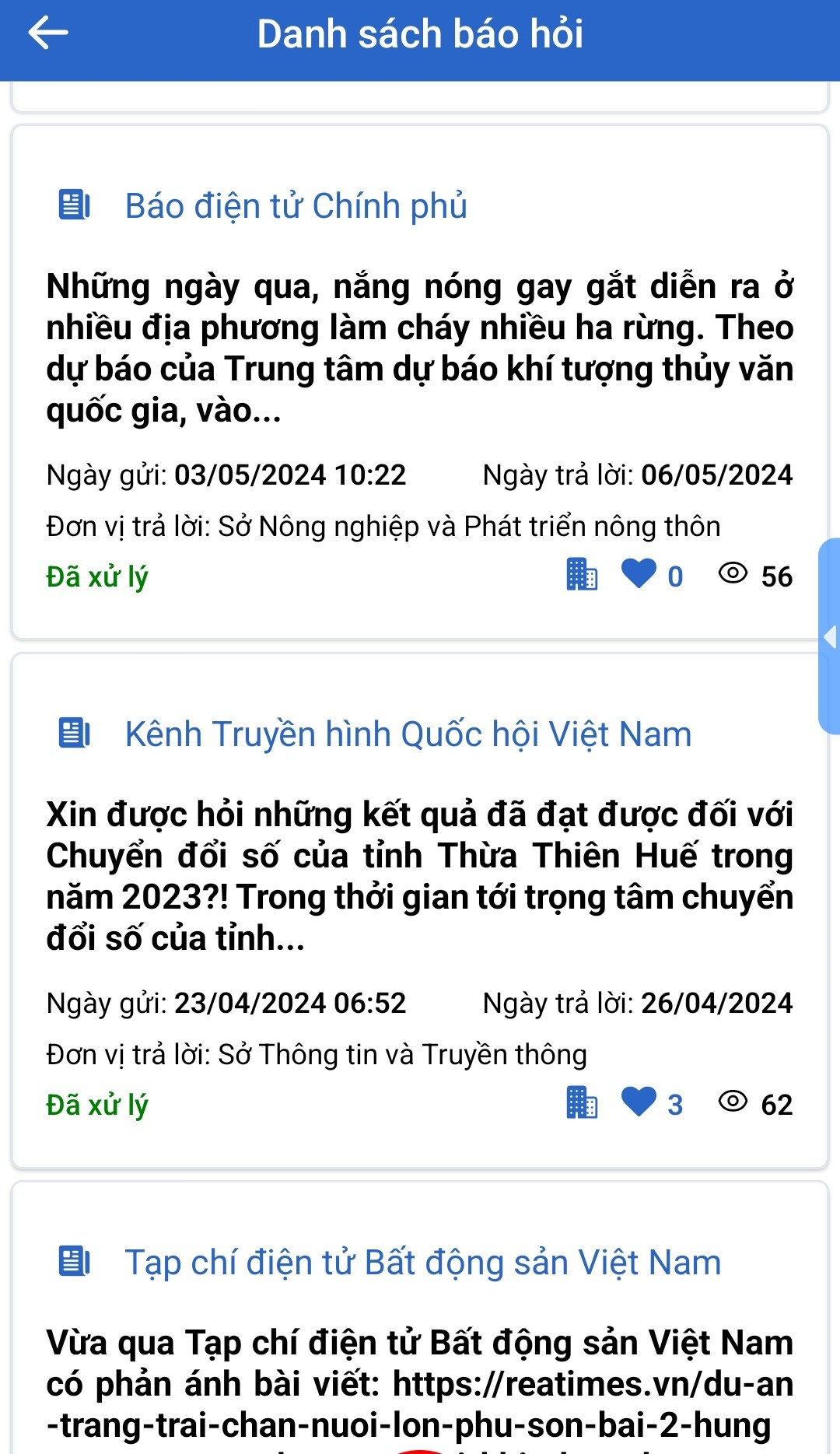Viewport: 840px width, 1454px height.
Task: Open the Kênh Truyền hình Quốc hội Việt Nam card
Action: (x=420, y=910)
